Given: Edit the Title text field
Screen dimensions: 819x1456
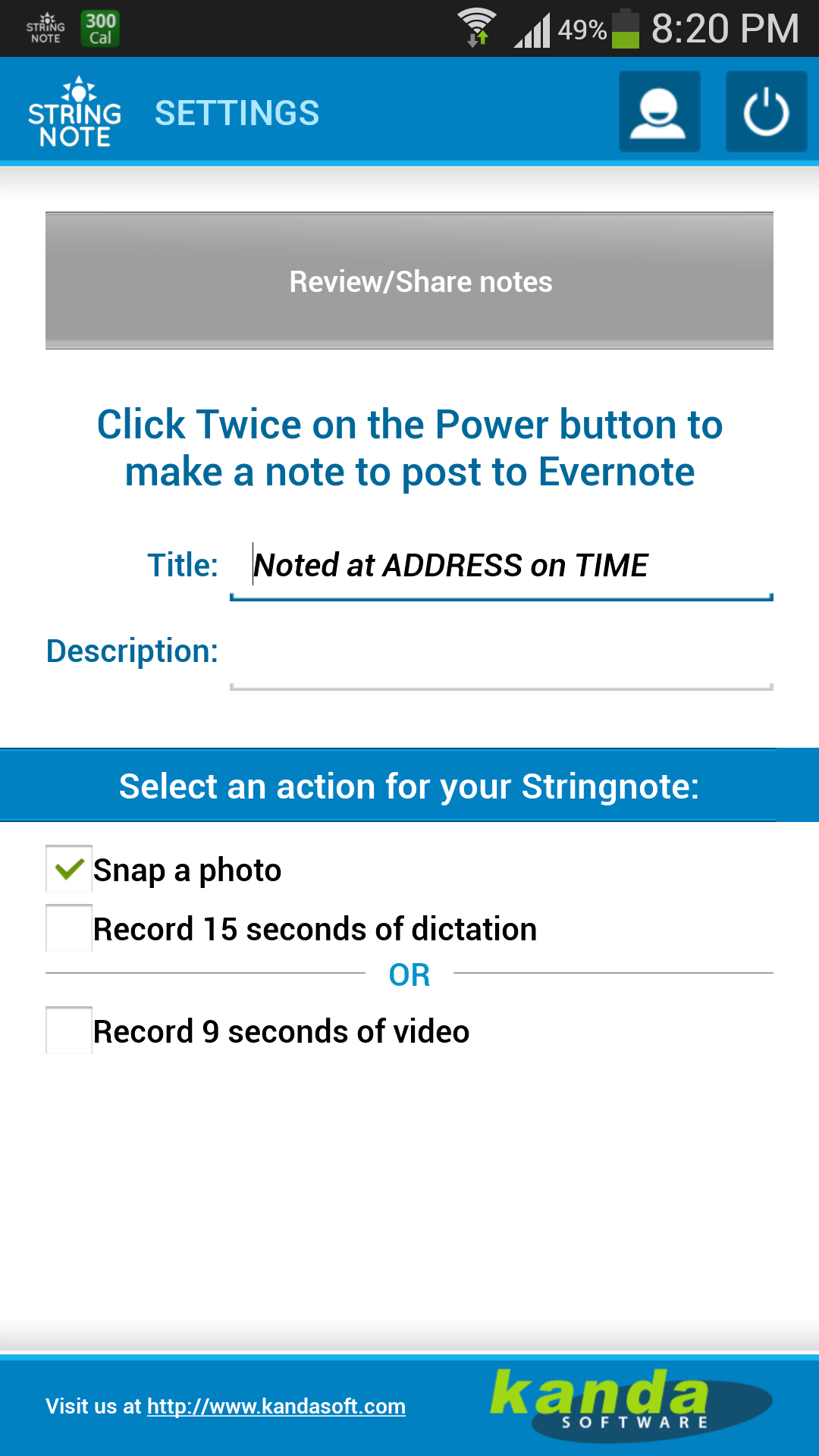Looking at the screenshot, I should point(500,566).
